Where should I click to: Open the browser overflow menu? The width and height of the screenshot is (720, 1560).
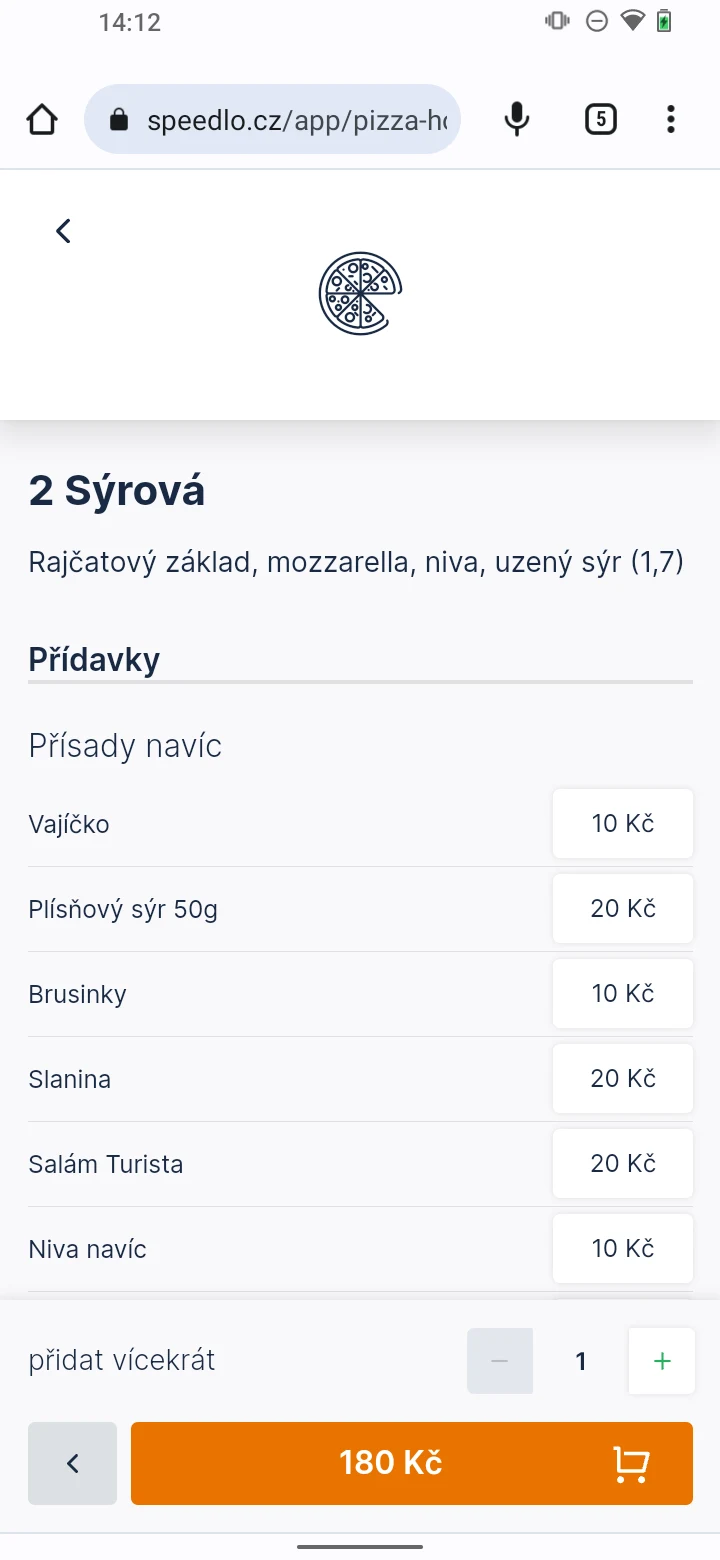click(x=670, y=120)
